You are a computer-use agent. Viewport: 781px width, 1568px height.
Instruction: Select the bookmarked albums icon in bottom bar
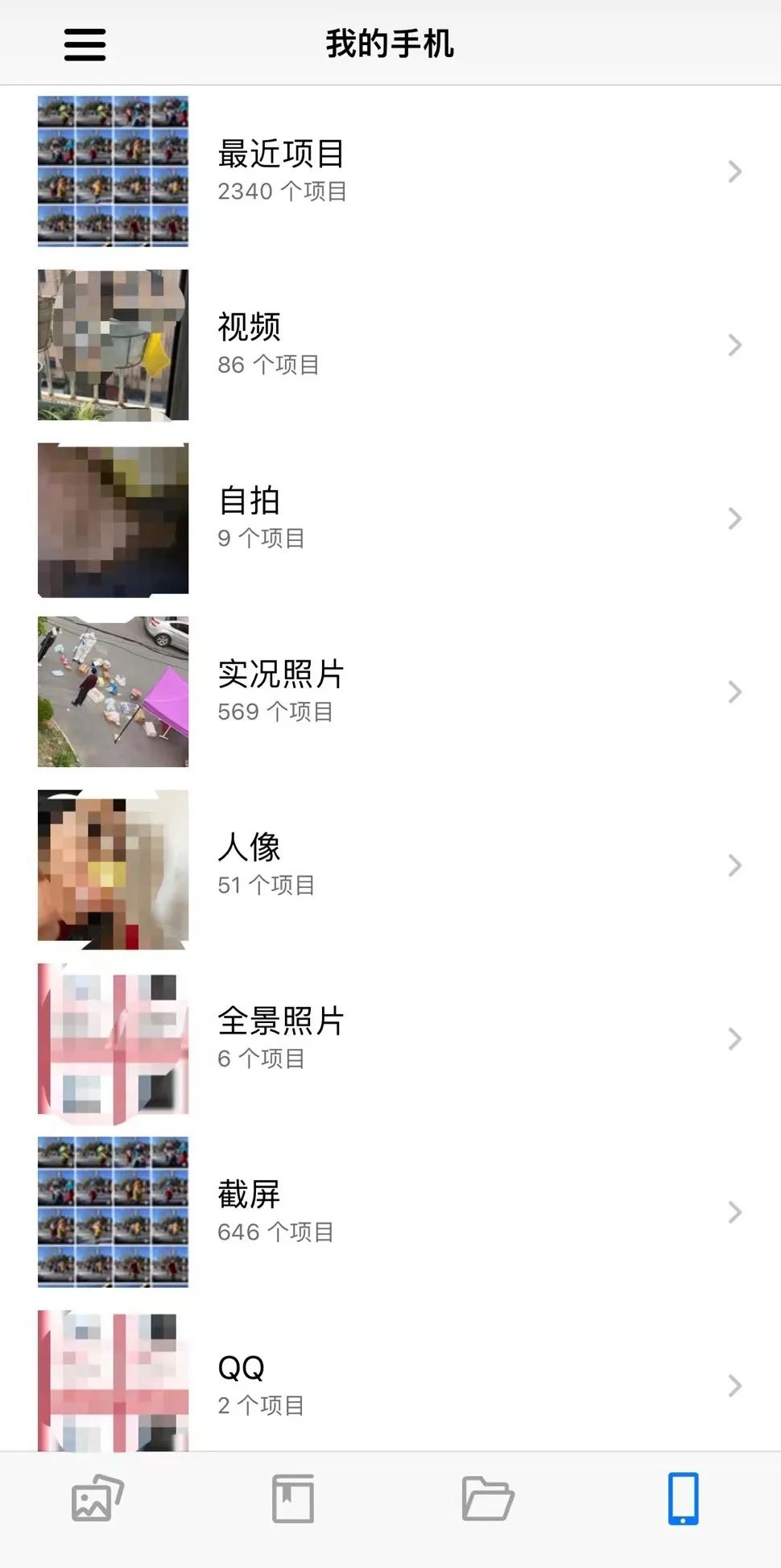coord(293,1499)
